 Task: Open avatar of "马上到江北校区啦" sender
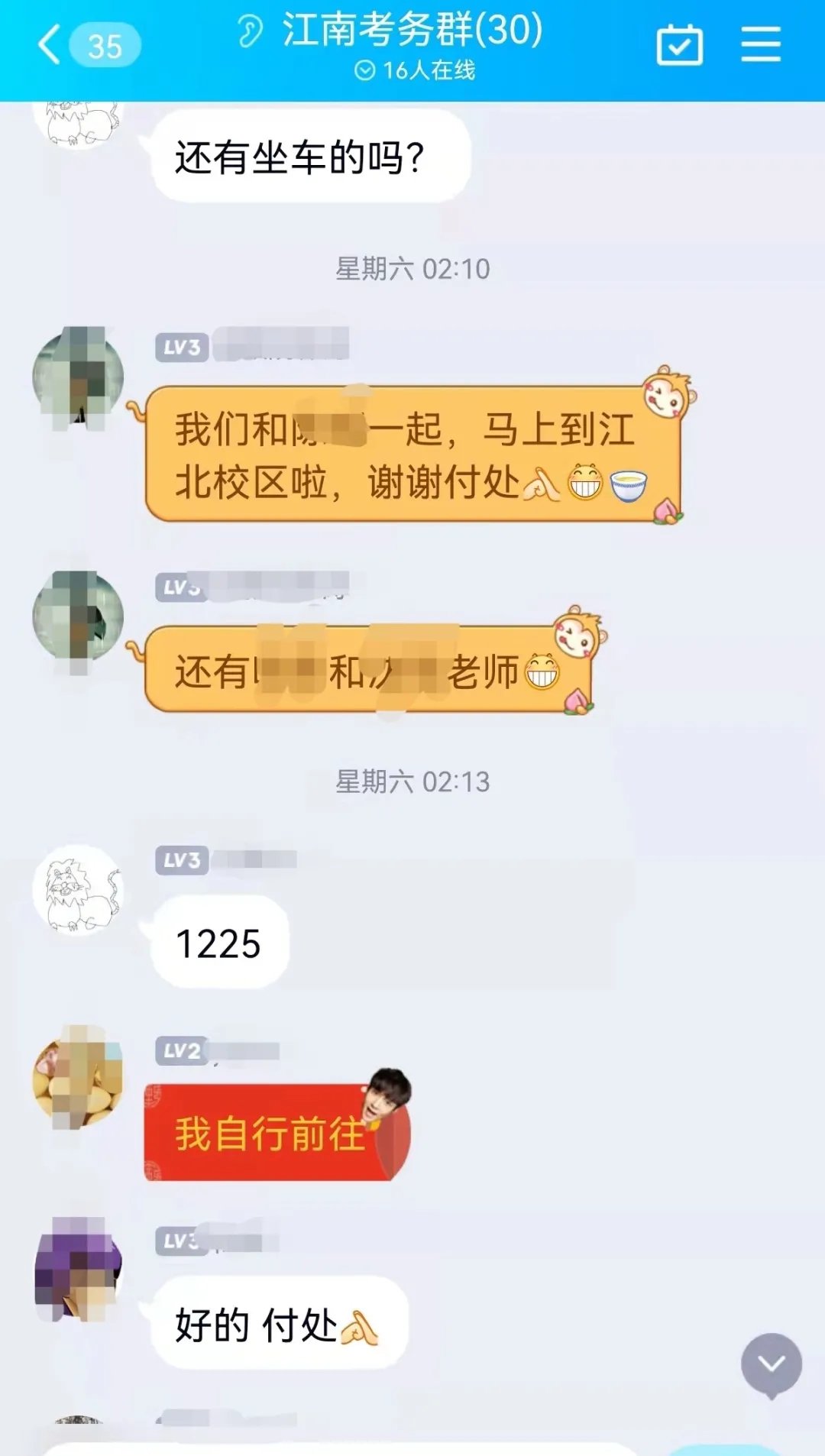pos(78,377)
